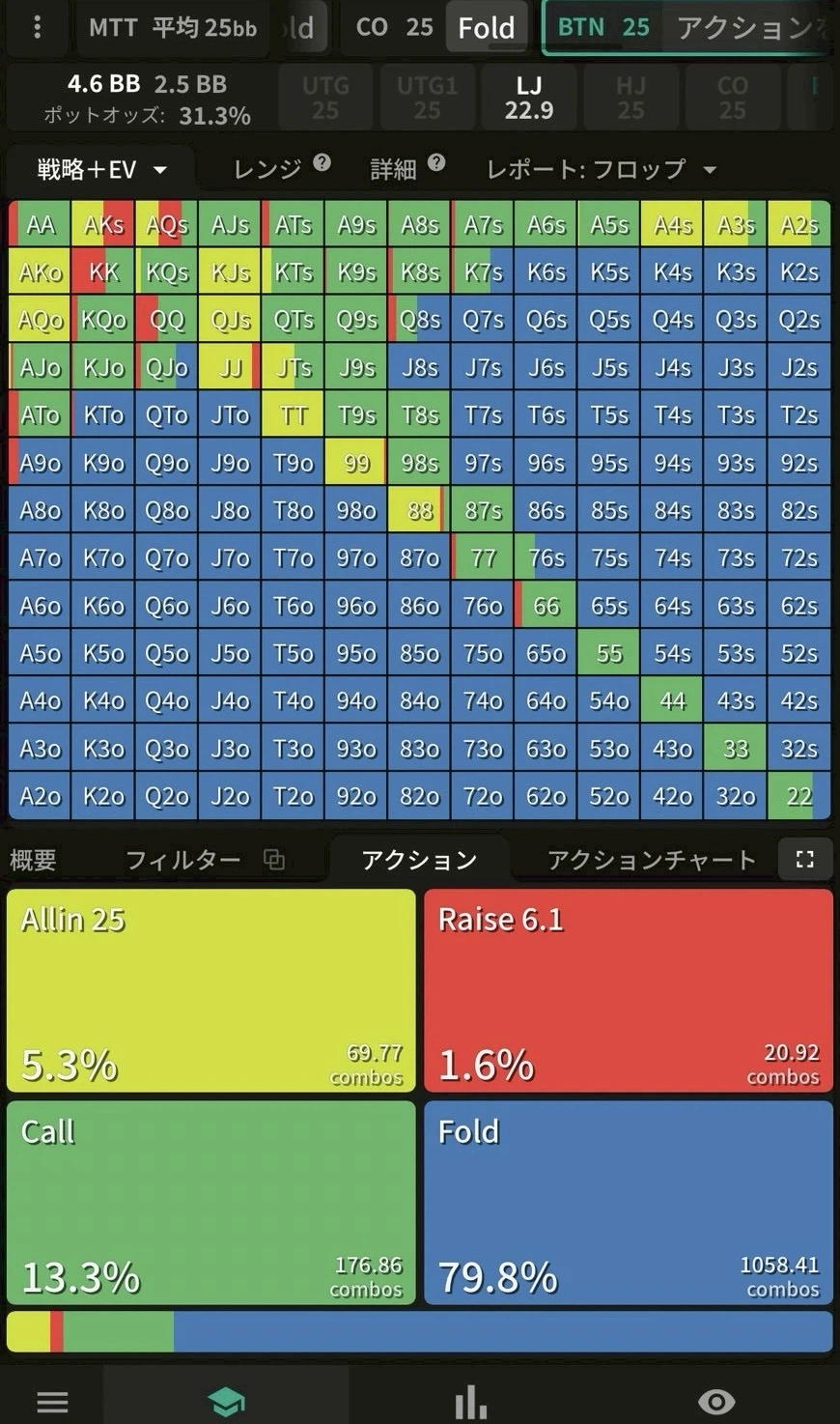The width and height of the screenshot is (840, 1424).
Task: Switch to the アクションチャート tab
Action: 651,860
